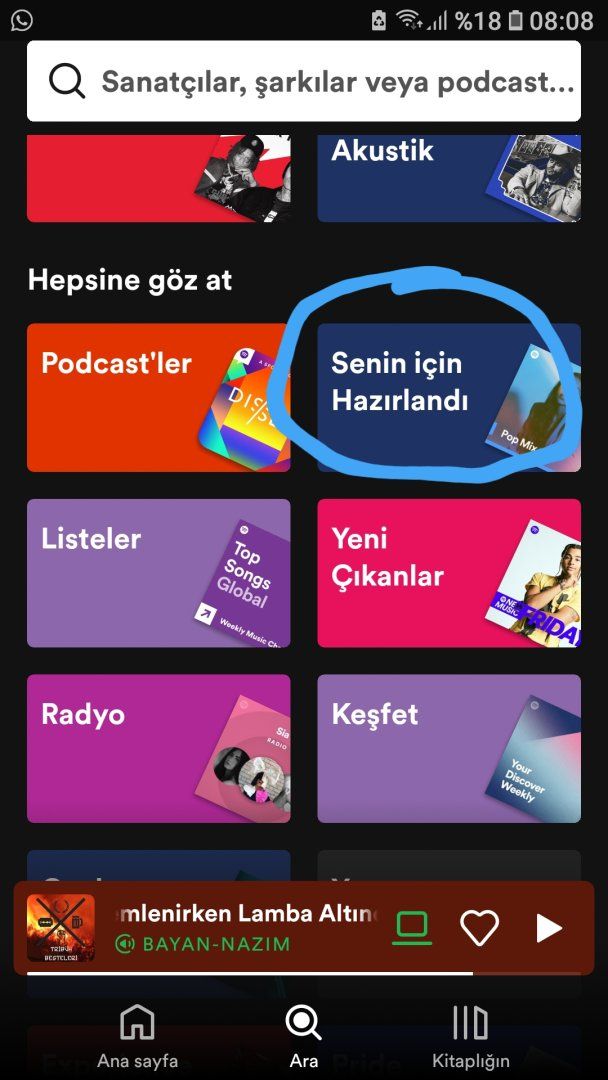The image size is (608, 1080).
Task: Open Senin için Hazırlandı category
Action: tap(448, 397)
